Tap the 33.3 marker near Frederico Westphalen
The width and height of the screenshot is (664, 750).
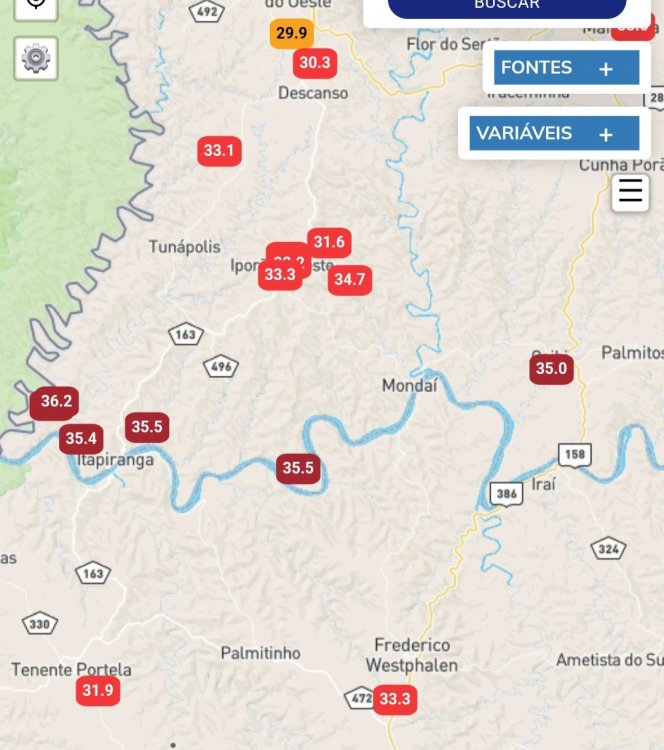point(395,699)
